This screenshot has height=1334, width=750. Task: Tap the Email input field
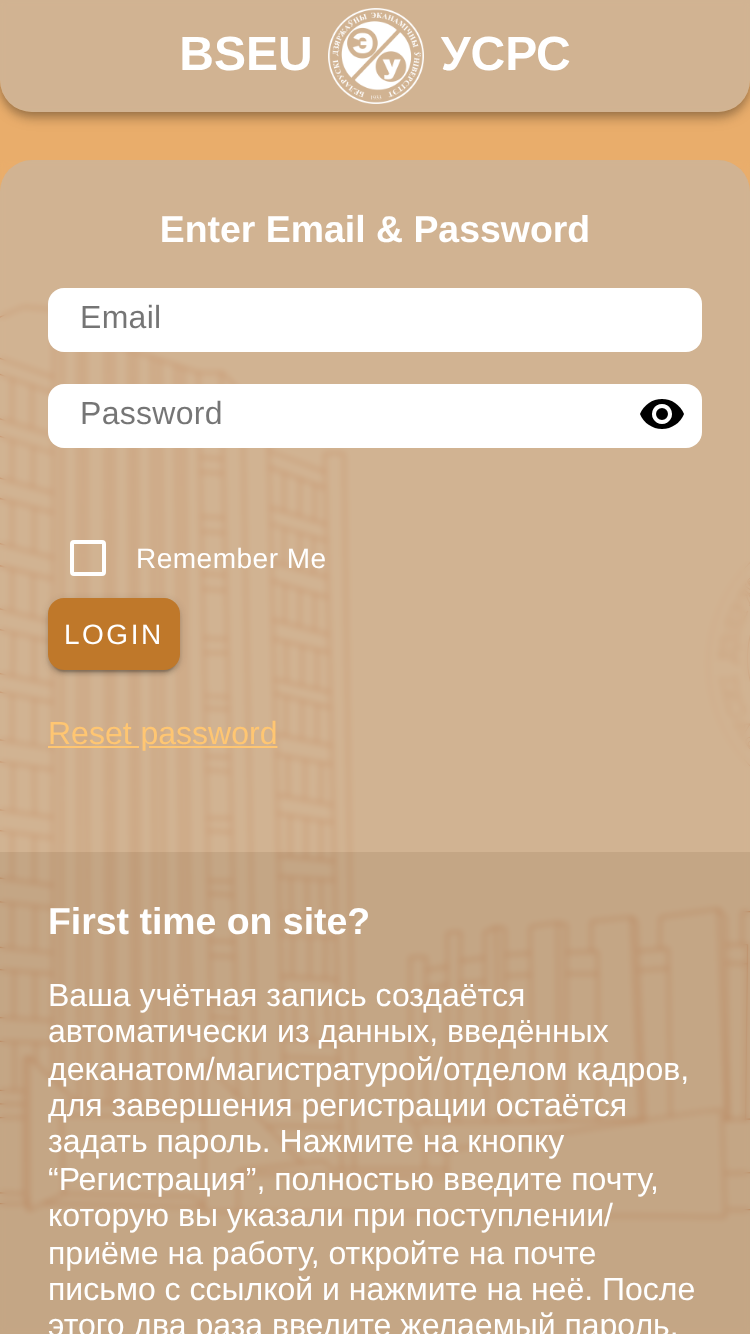click(x=375, y=320)
